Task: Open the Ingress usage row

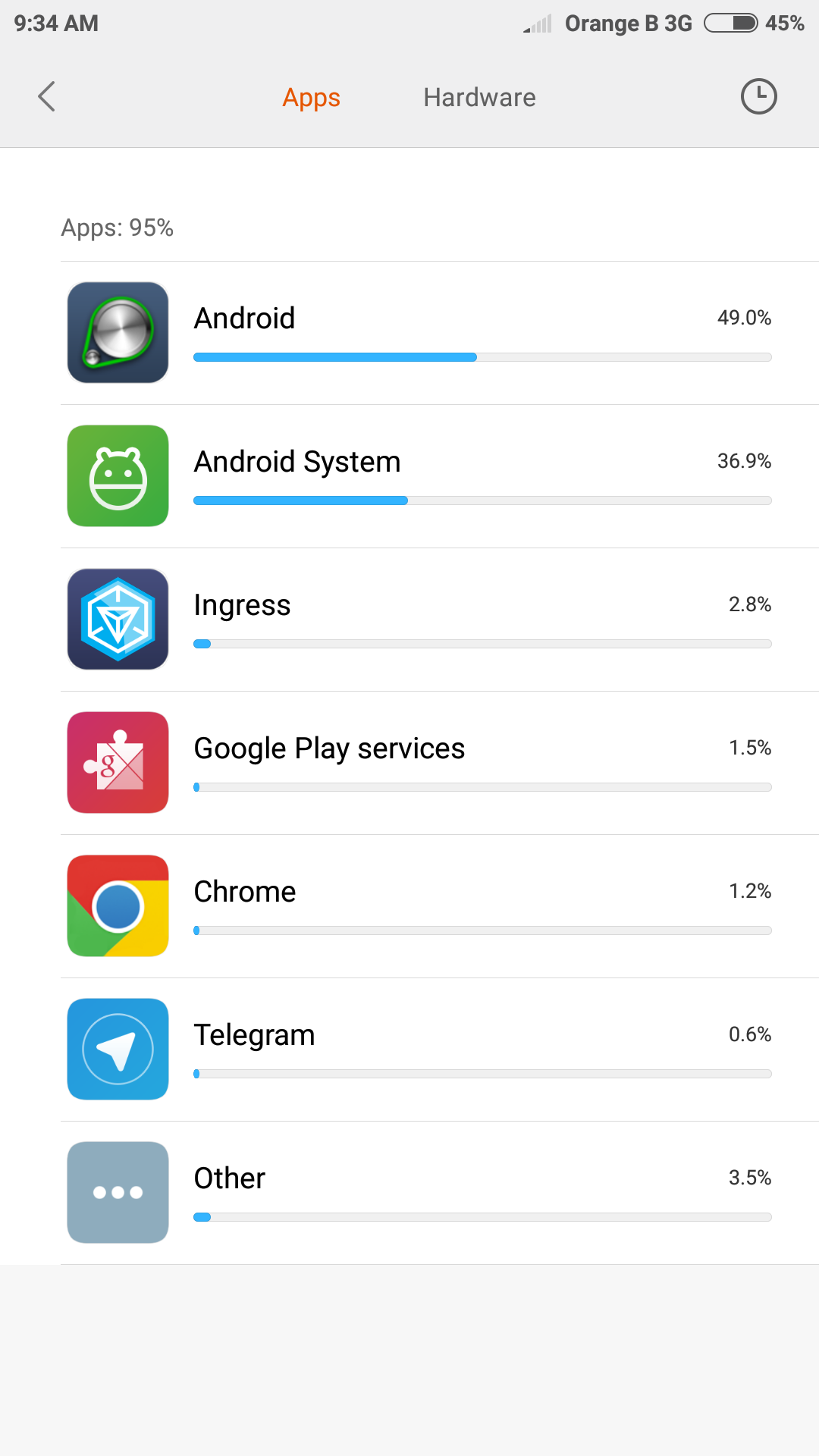Action: tap(440, 620)
